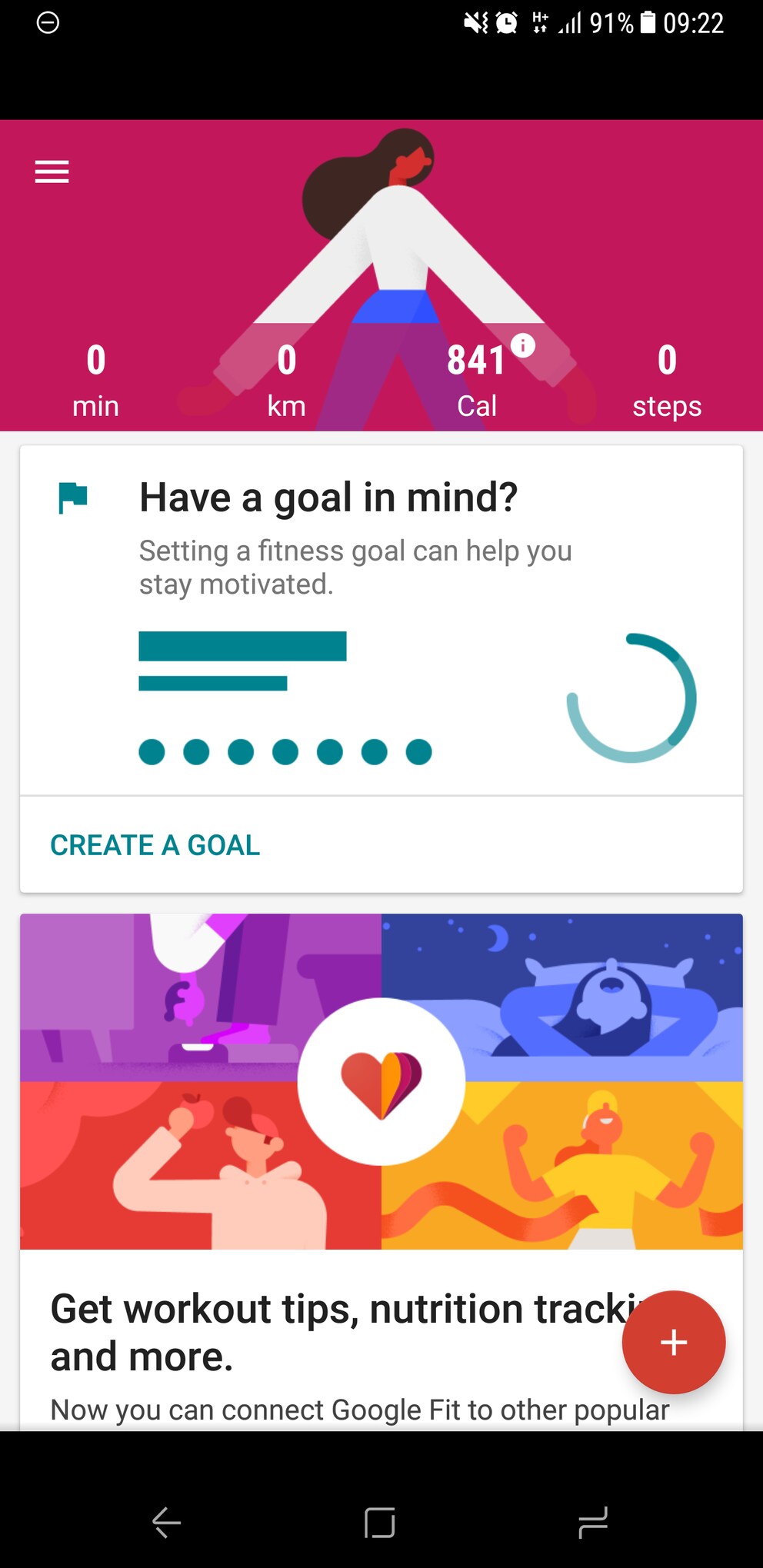Open the workout tips and nutrition card
Screen dimensions: 763x1568
tap(381, 1172)
